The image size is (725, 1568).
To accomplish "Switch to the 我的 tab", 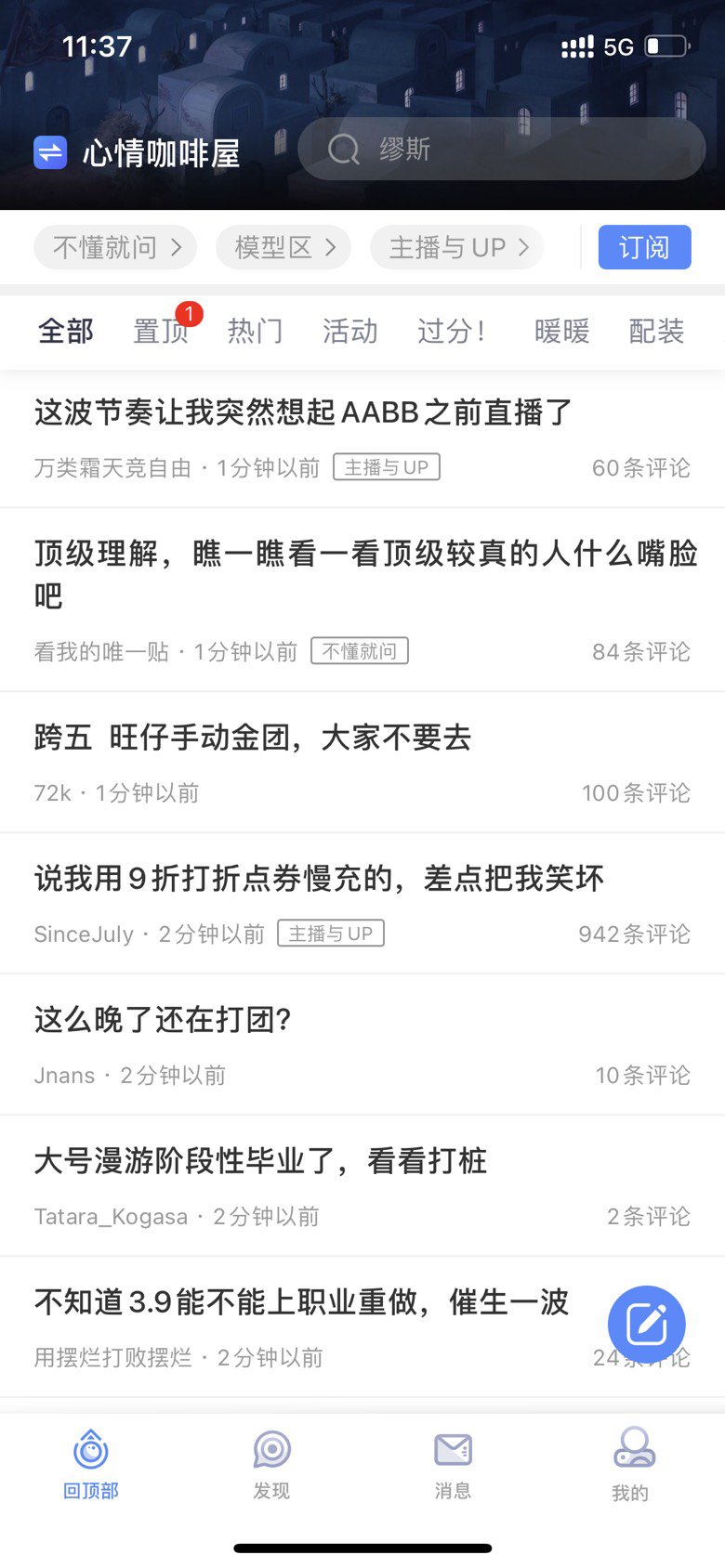I will click(632, 1464).
